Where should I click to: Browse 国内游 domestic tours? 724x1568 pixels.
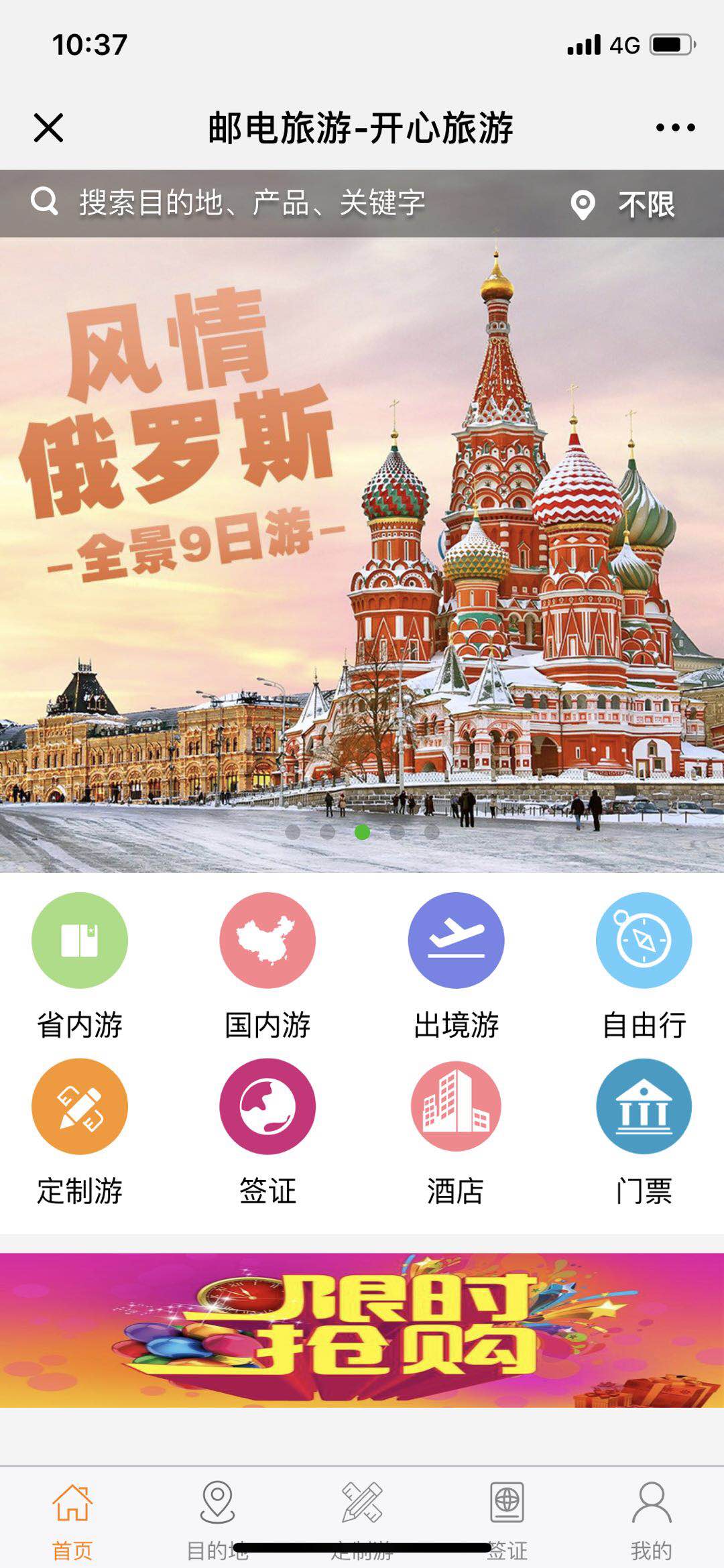pos(267,965)
